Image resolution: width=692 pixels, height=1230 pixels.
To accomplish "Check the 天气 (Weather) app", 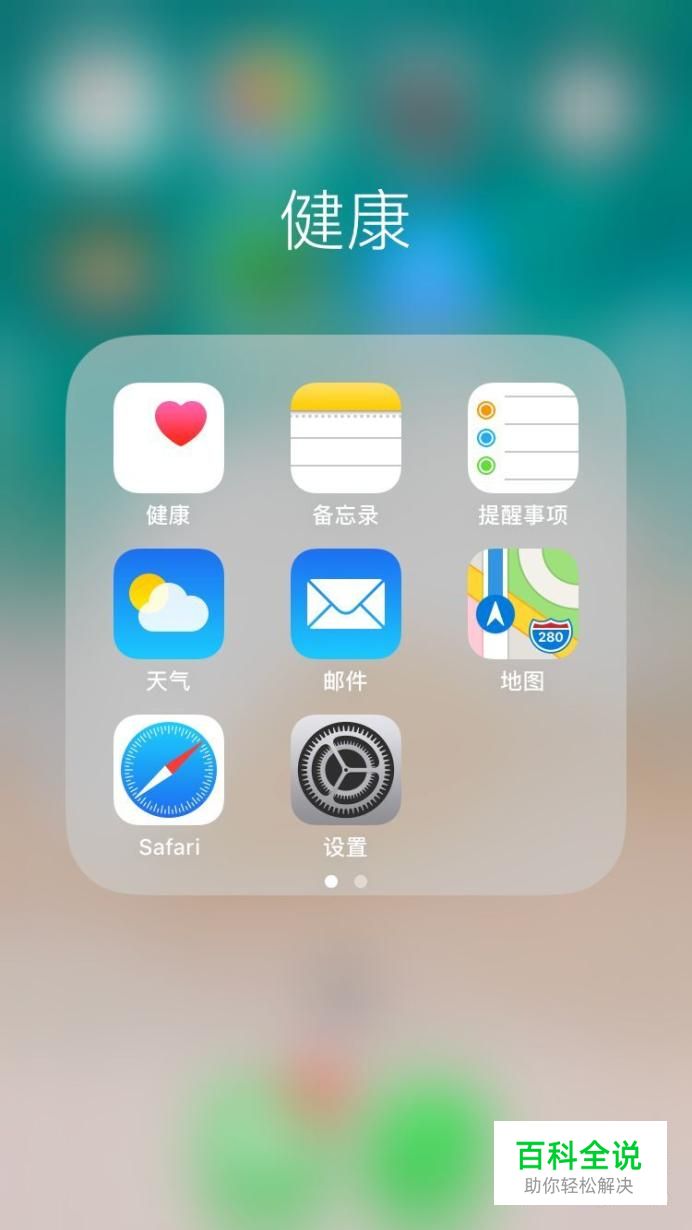I will (x=168, y=604).
